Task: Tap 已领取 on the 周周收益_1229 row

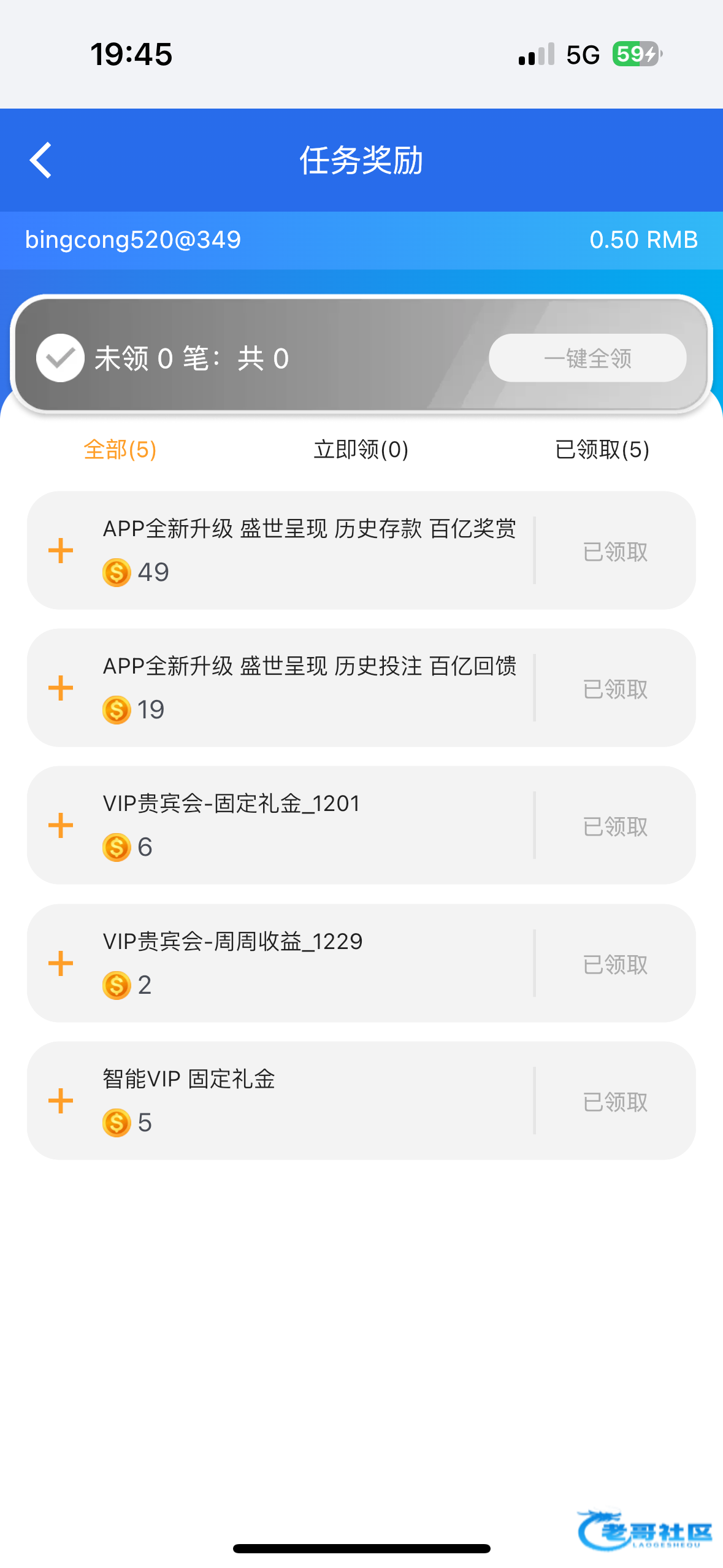Action: click(615, 964)
